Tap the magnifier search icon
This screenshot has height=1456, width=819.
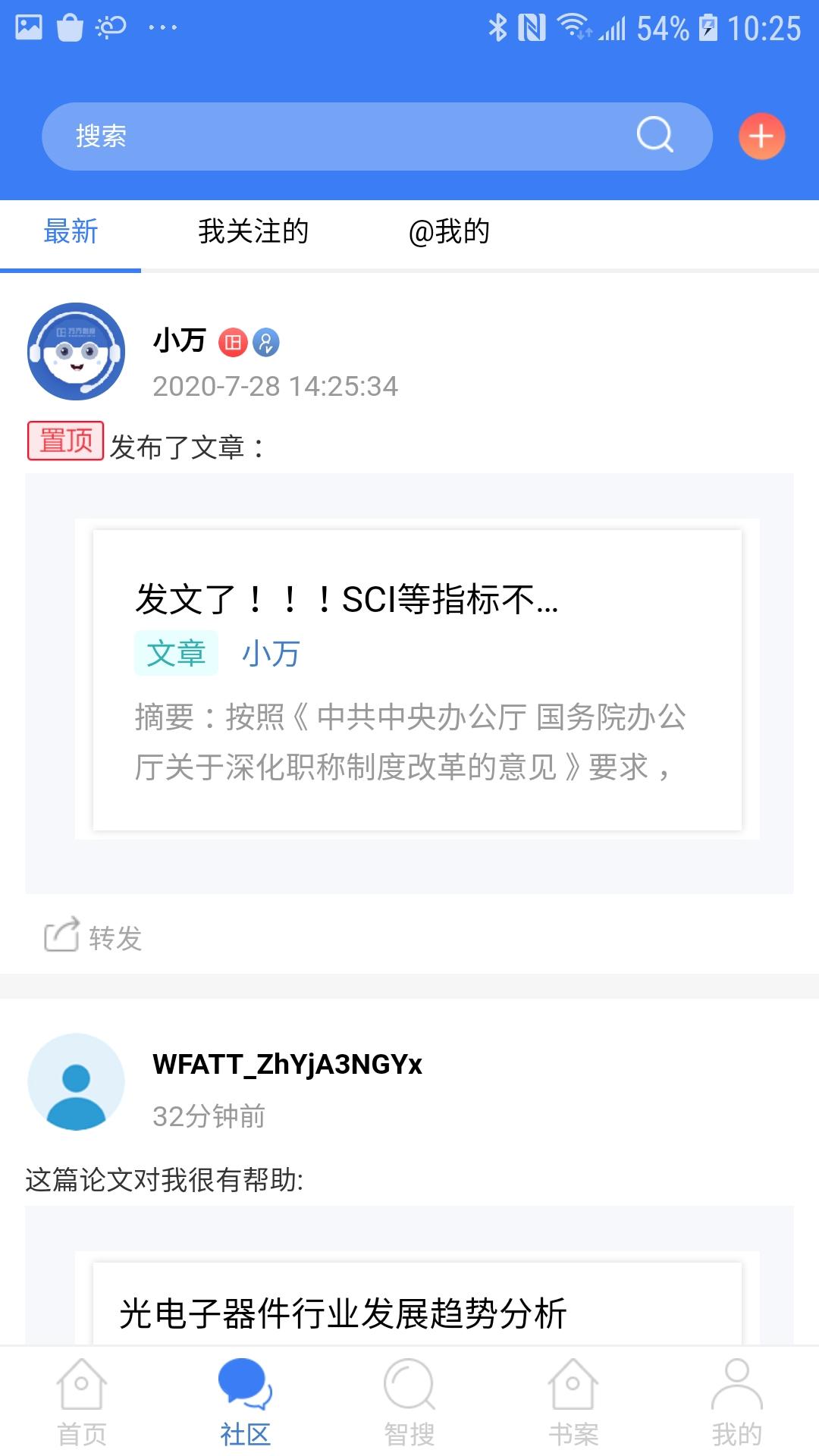click(654, 136)
